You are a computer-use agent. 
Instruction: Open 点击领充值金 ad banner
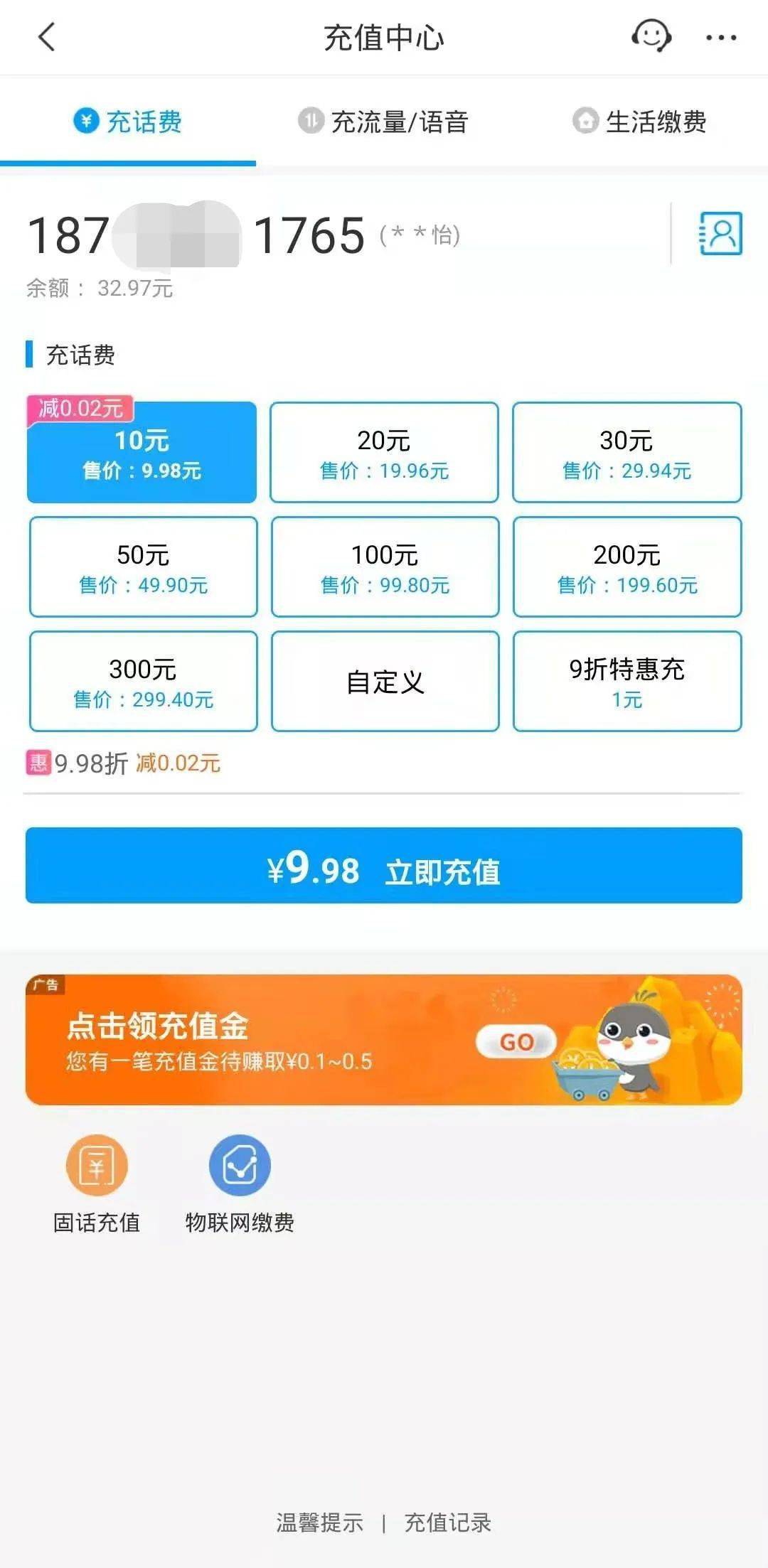pyautogui.click(x=384, y=1039)
